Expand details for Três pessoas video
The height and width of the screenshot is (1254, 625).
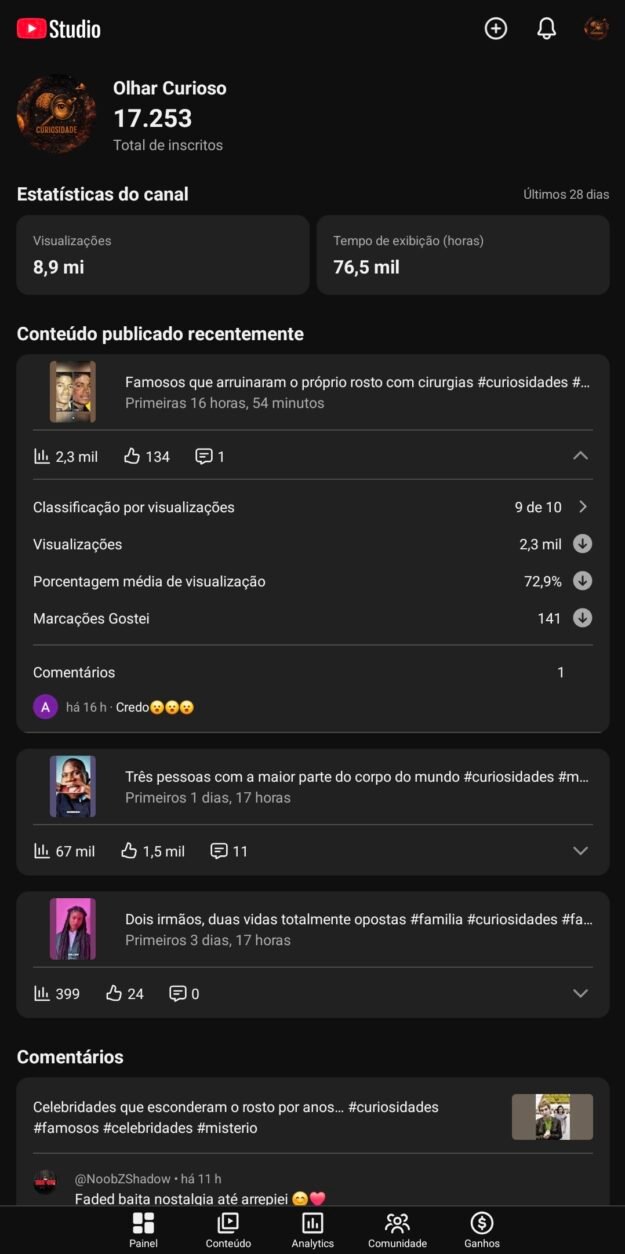pos(580,851)
